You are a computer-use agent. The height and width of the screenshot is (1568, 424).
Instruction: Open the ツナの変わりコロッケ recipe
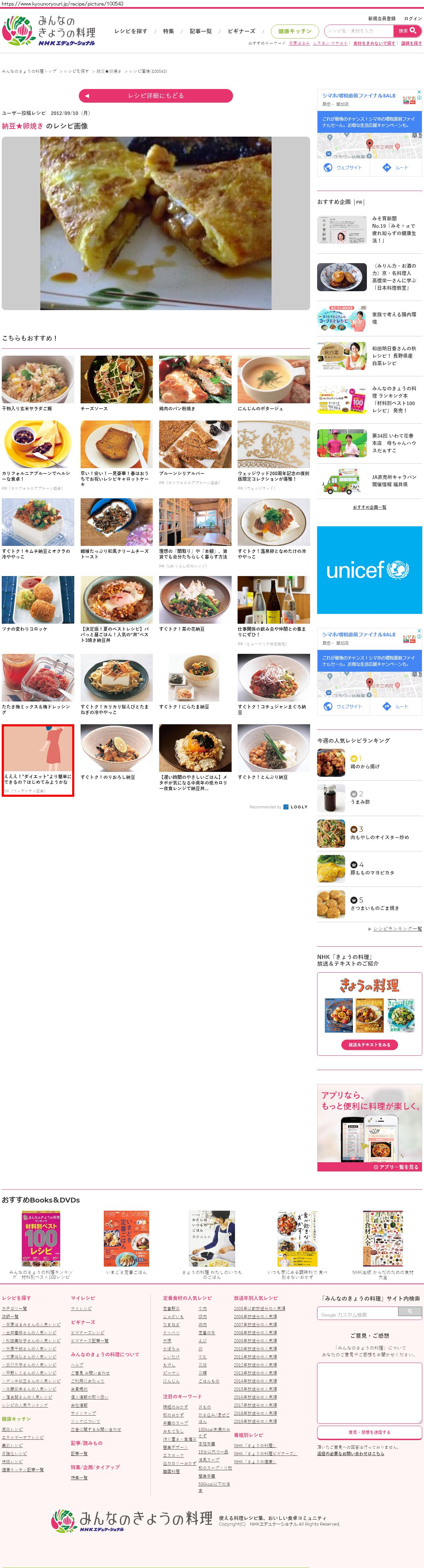[x=38, y=603]
